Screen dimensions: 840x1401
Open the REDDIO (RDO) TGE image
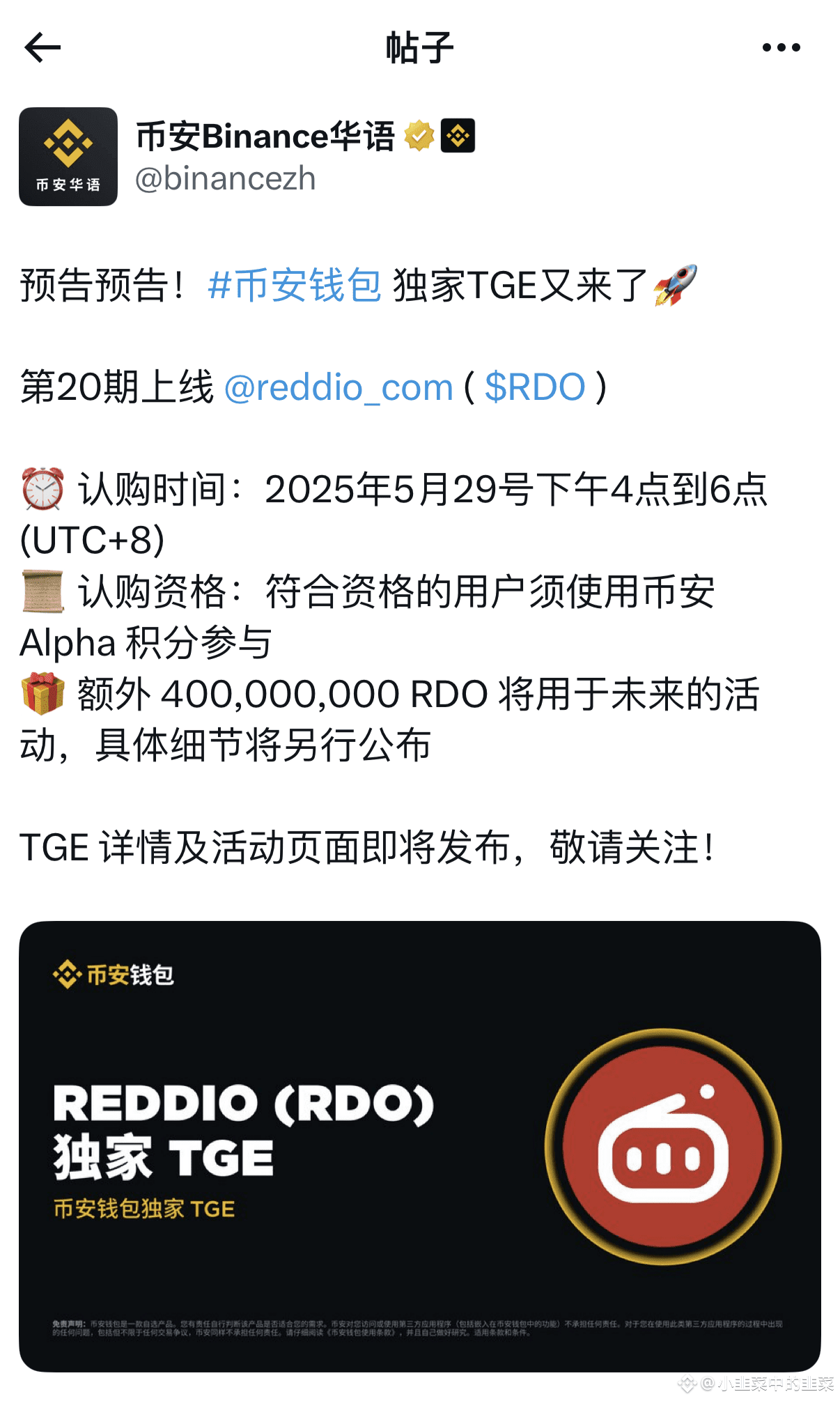tap(420, 1146)
